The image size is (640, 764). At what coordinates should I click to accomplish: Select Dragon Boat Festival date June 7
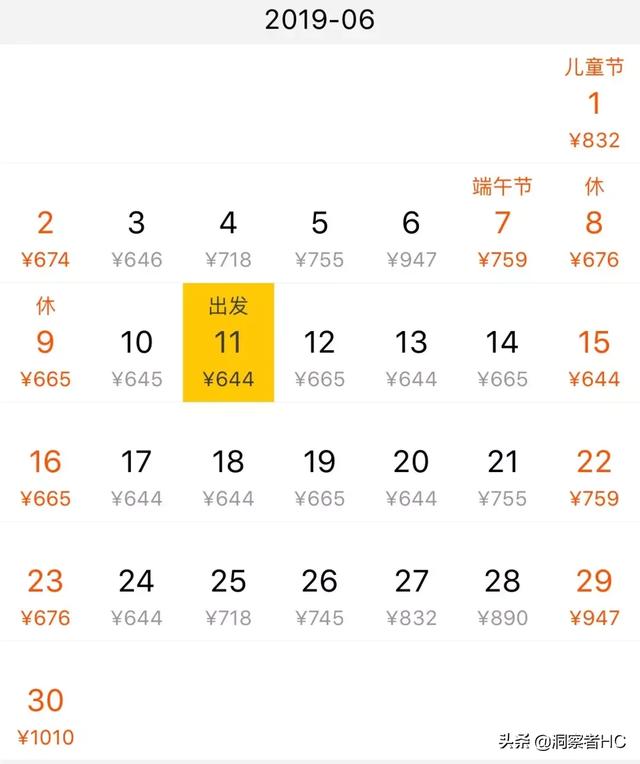(x=503, y=223)
